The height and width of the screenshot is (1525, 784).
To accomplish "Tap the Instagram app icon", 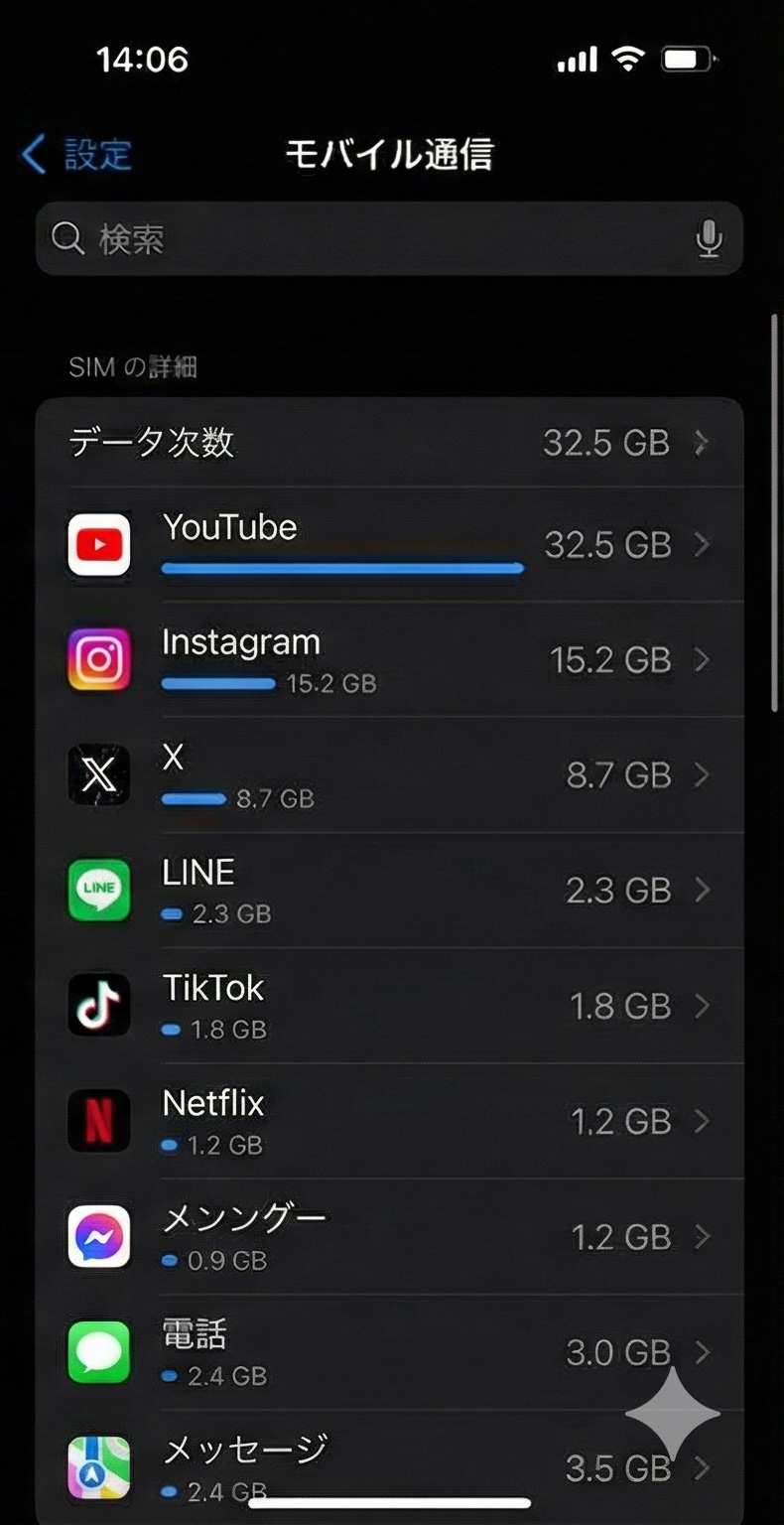I will pos(98,659).
